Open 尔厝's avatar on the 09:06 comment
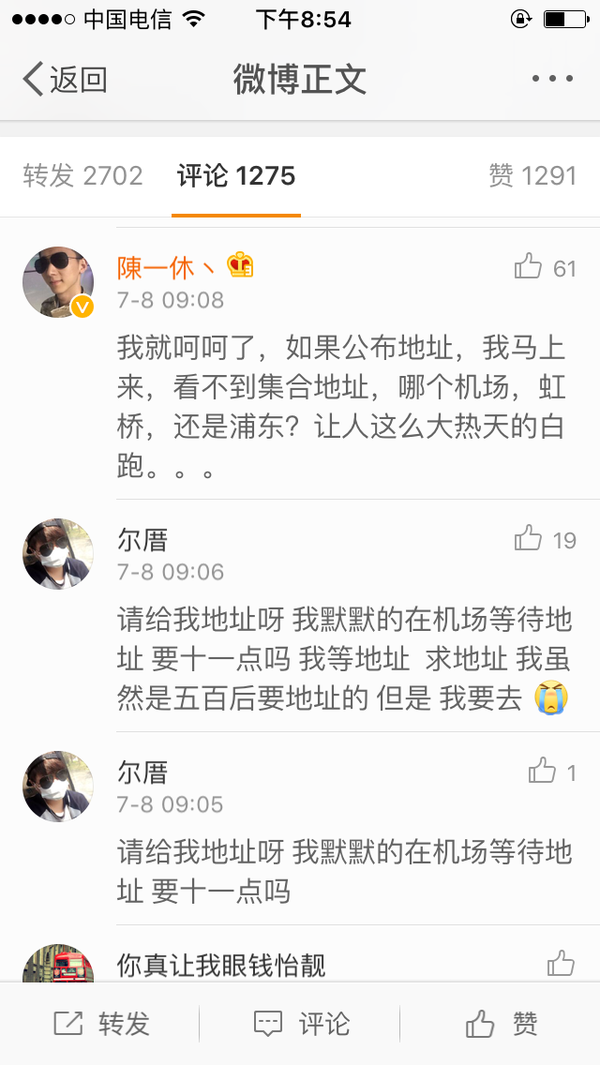The width and height of the screenshot is (600, 1065). (x=58, y=554)
